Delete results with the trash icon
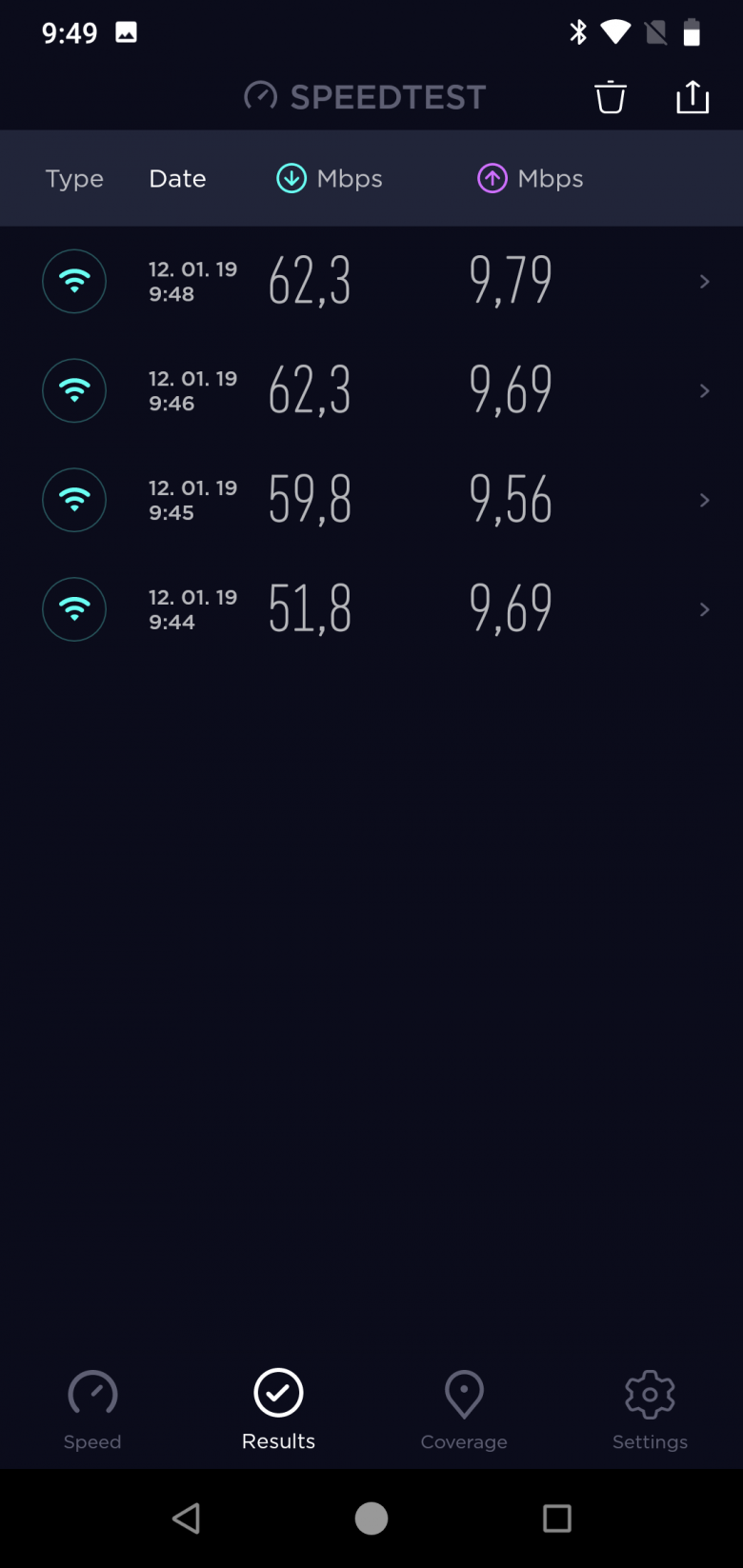Screen dimensions: 743x1568 click(x=611, y=97)
